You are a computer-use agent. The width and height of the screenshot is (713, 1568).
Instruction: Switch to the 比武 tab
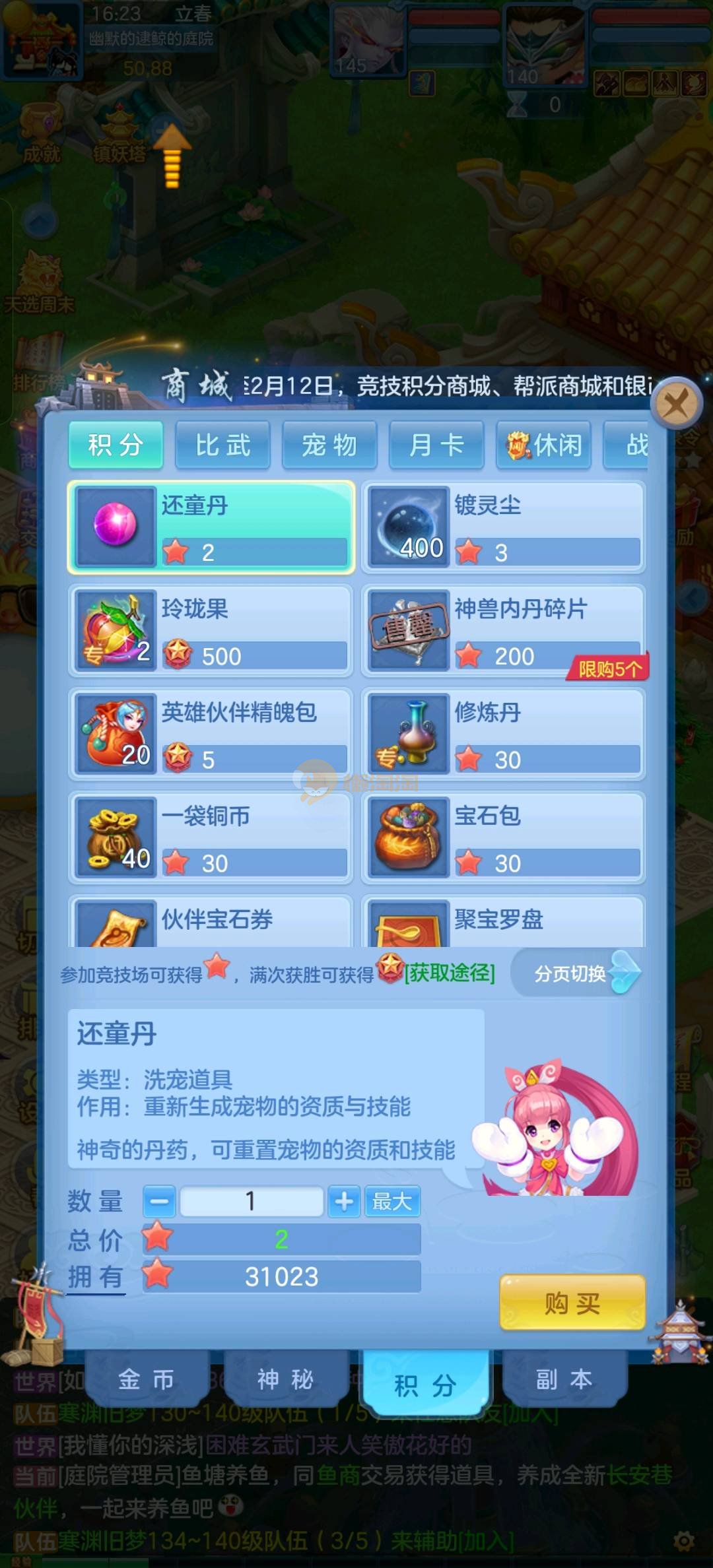[x=222, y=445]
